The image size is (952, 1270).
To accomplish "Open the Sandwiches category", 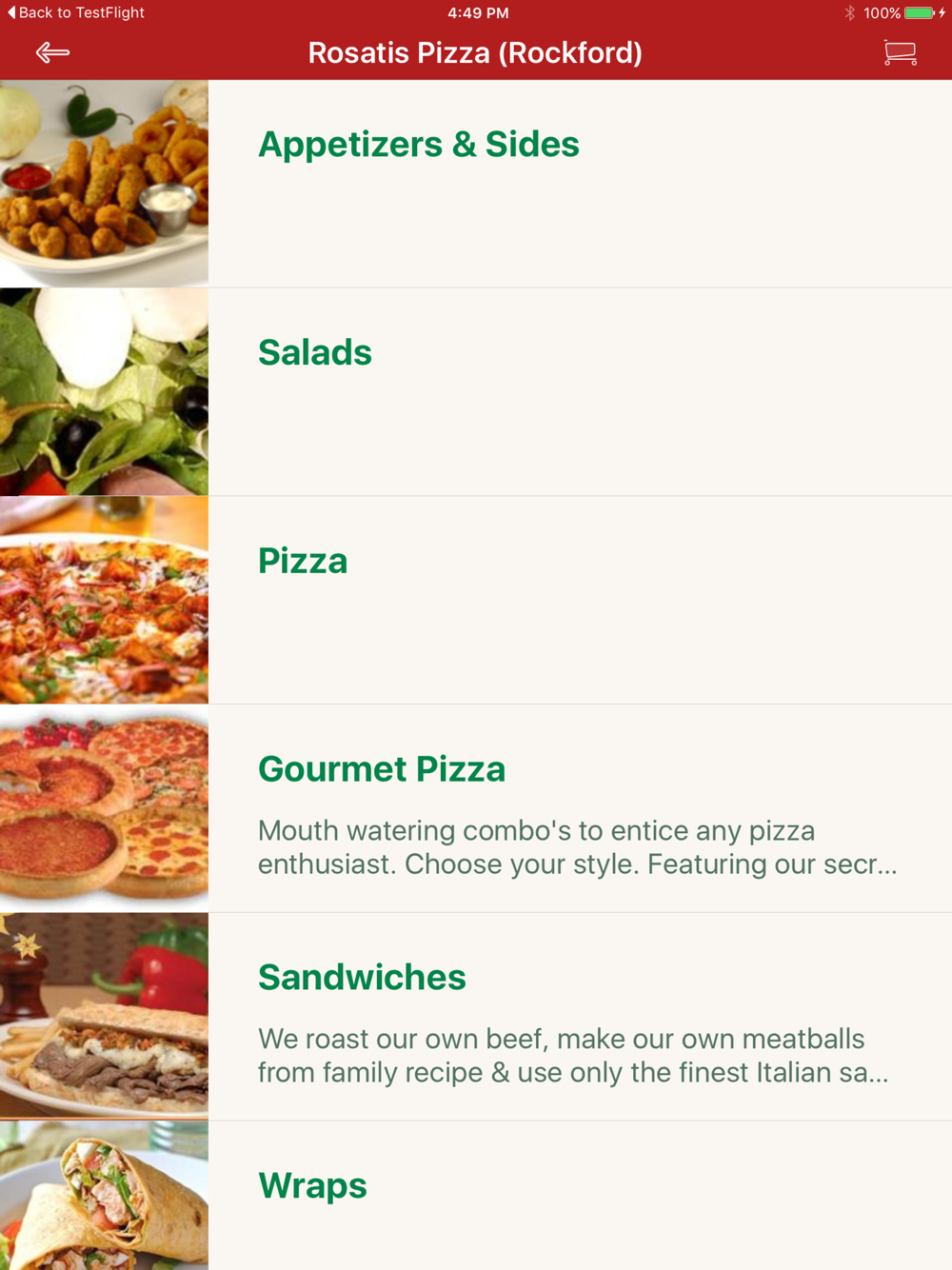I will click(x=476, y=1017).
